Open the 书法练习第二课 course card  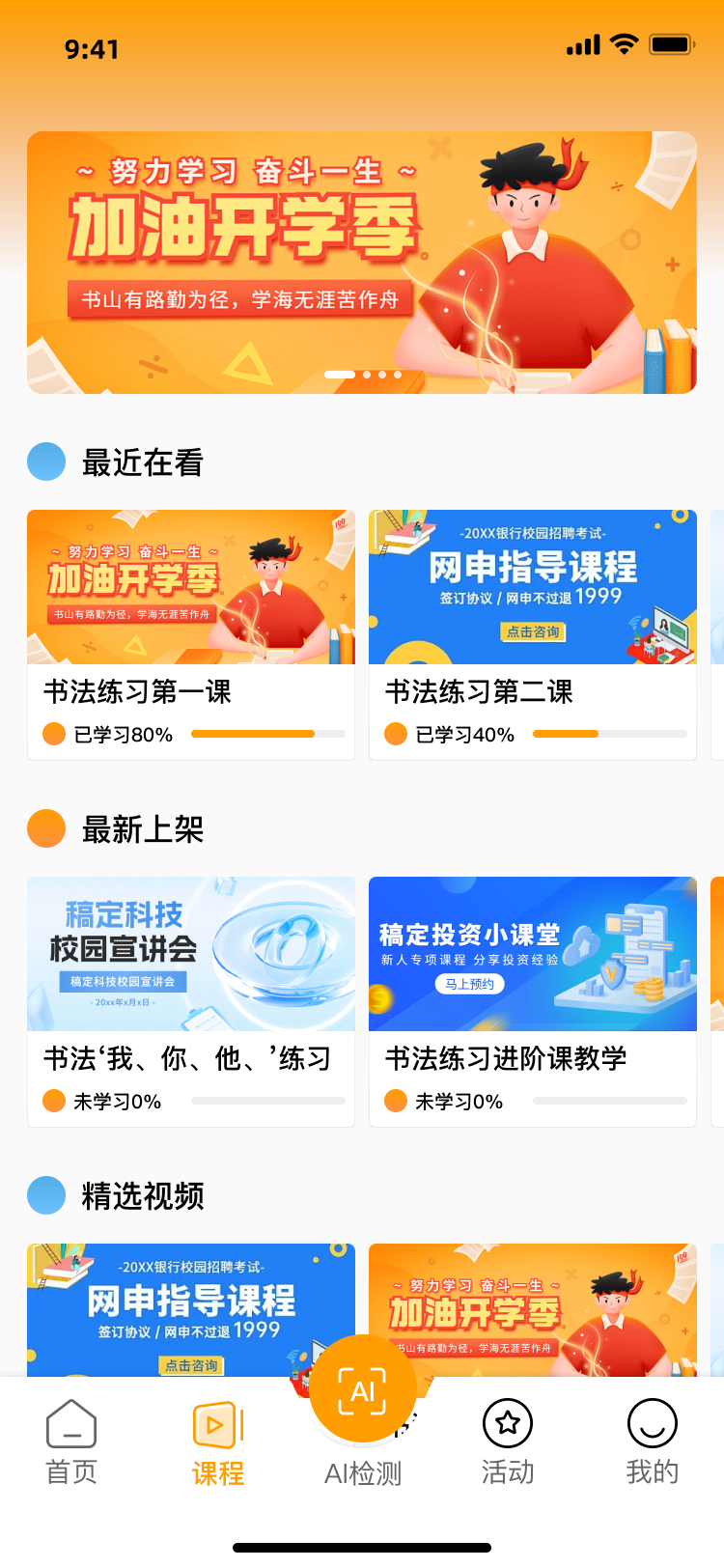533,633
